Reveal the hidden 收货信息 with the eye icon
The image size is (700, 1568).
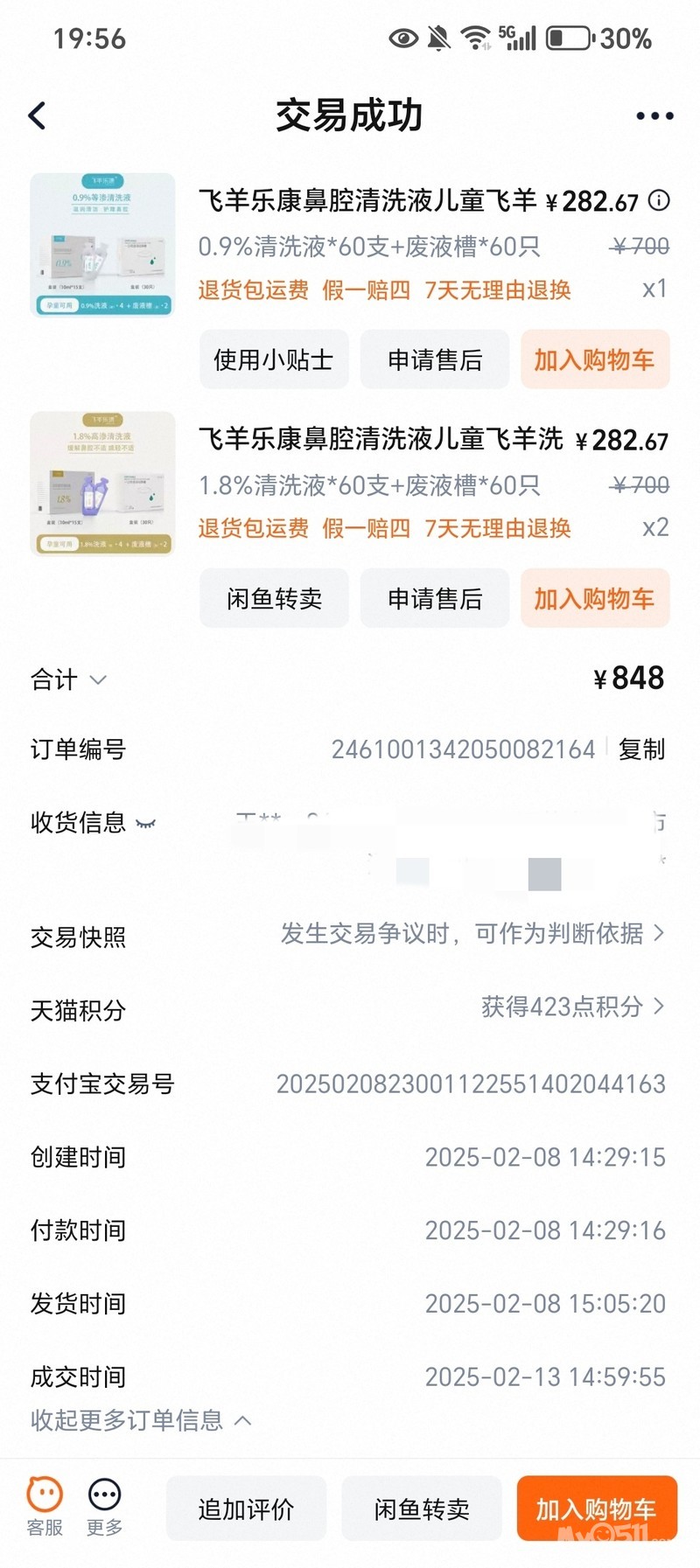coord(146,823)
